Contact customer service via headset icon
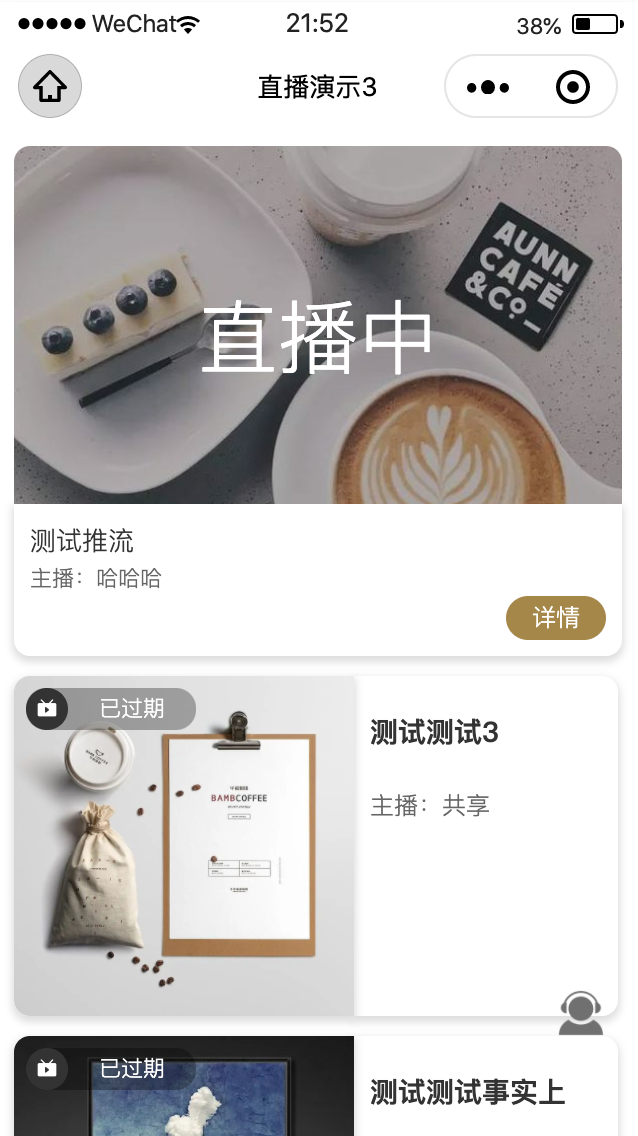 point(581,1013)
